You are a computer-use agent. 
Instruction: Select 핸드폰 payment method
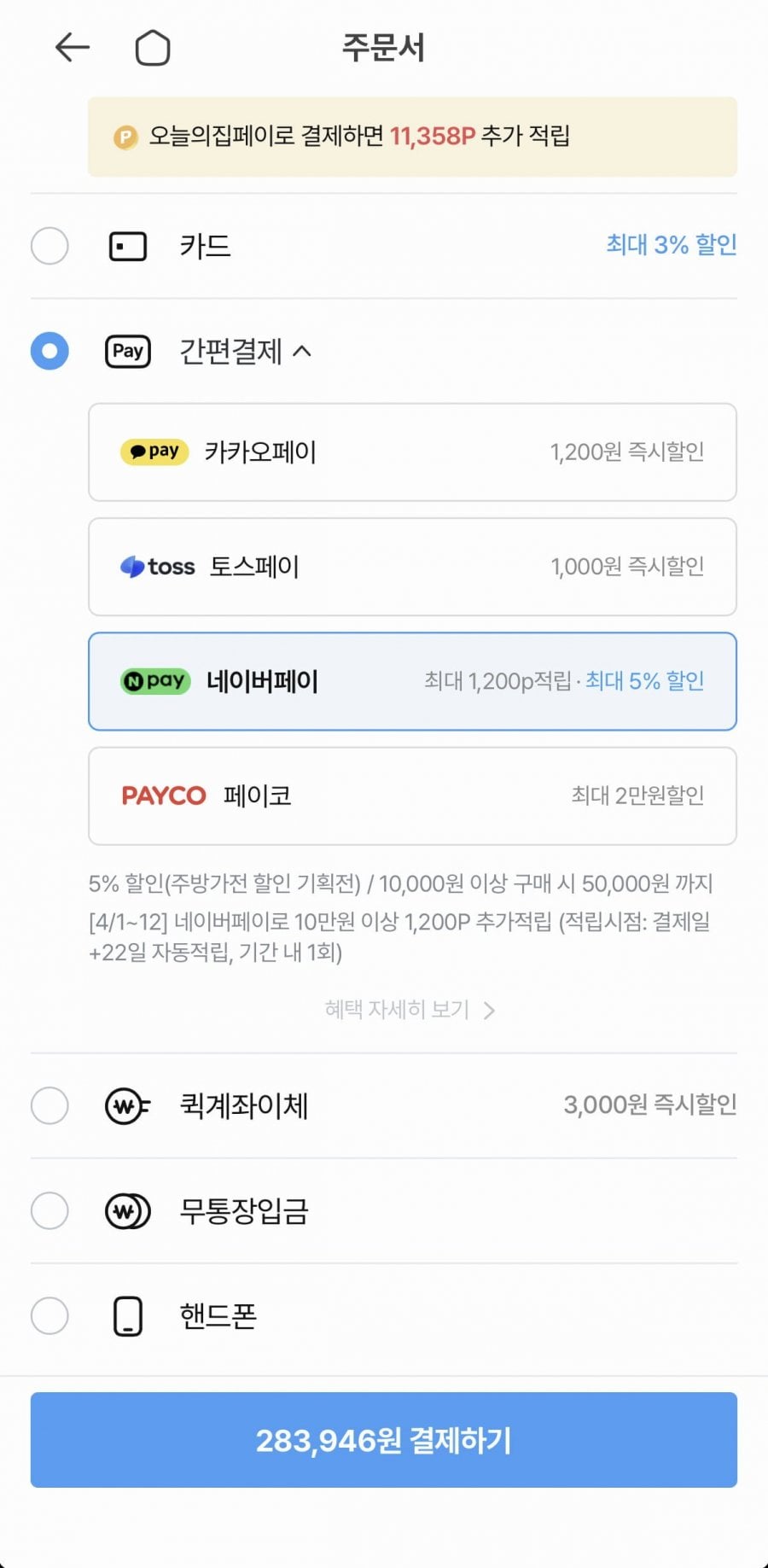click(384, 1315)
